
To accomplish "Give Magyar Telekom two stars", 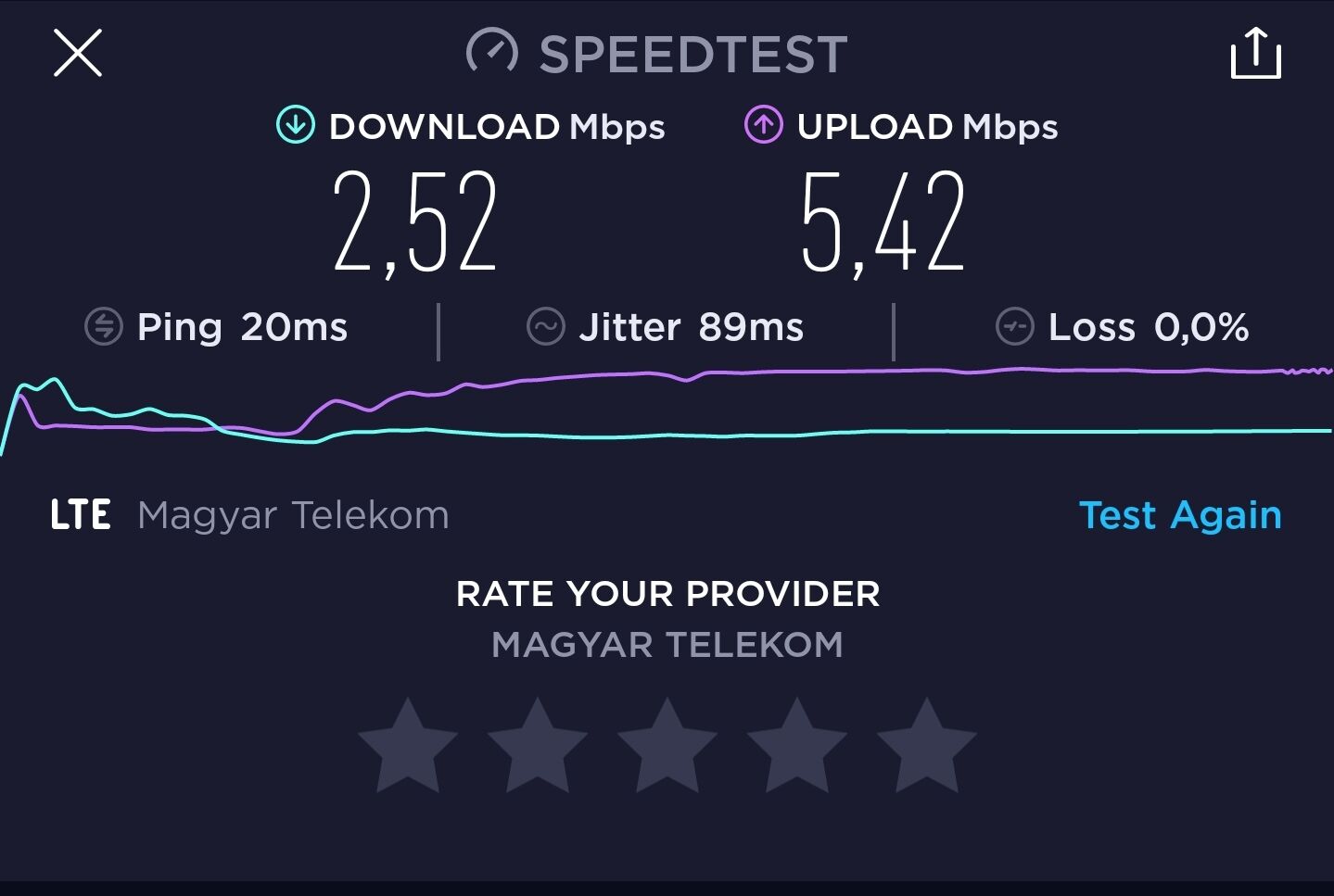I will click(x=538, y=747).
